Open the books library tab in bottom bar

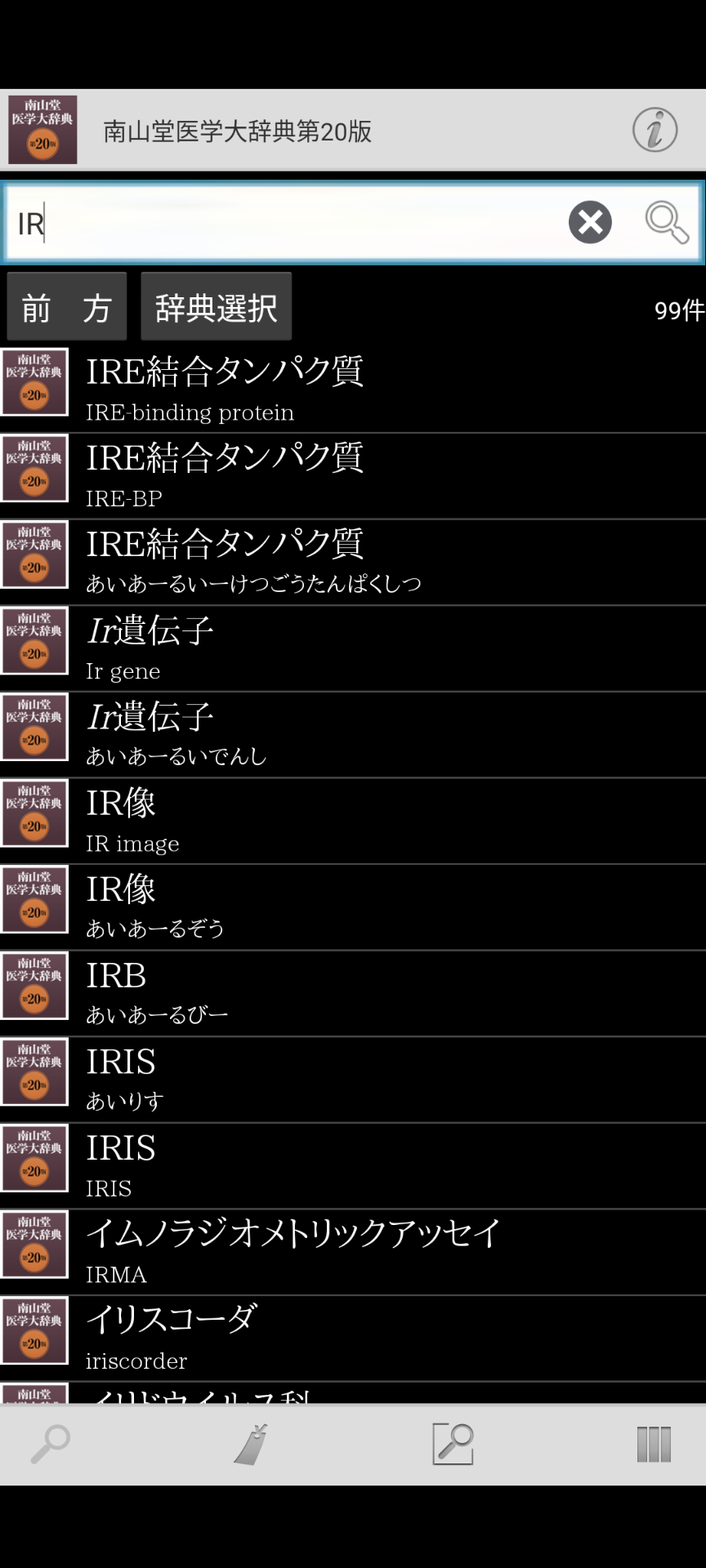coord(654,1444)
